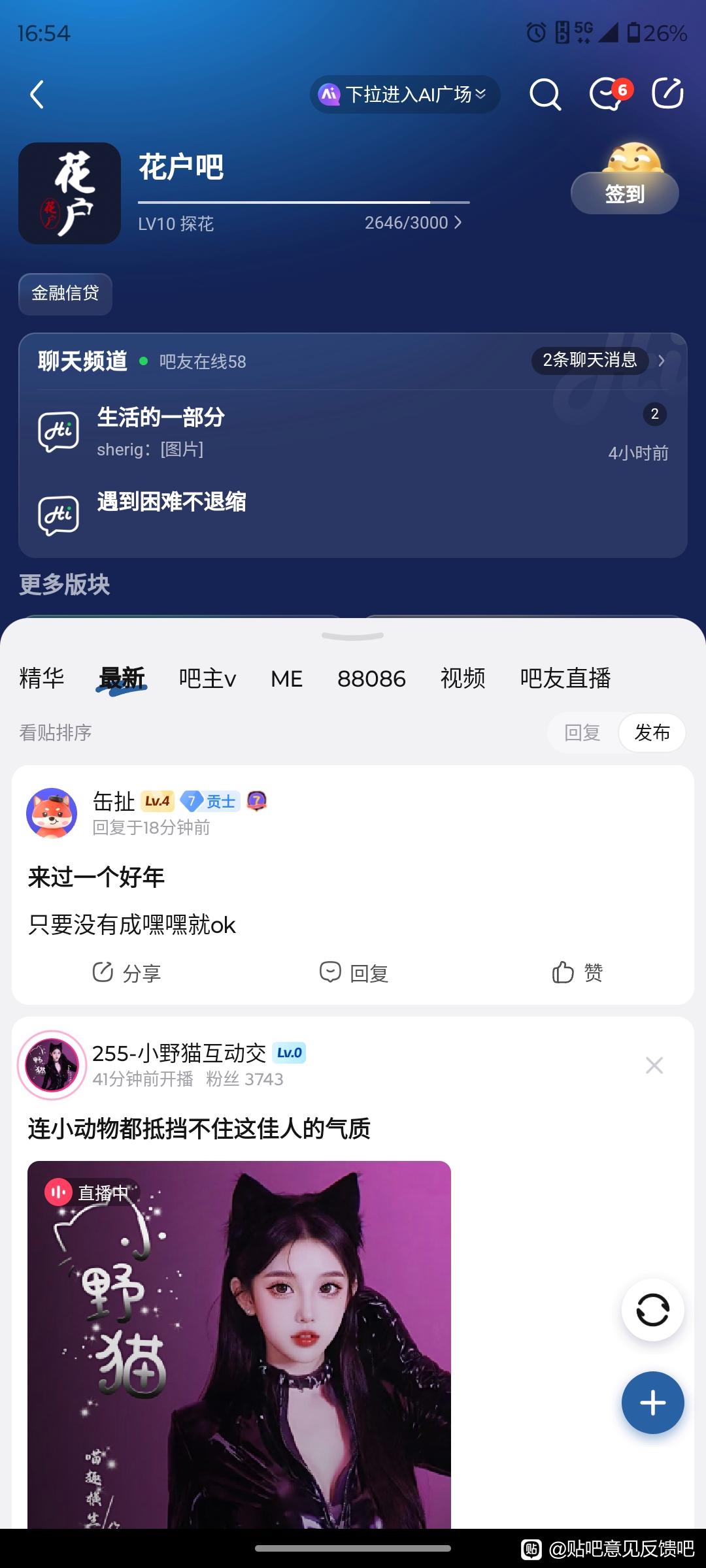706x1568 pixels.
Task: Tap the blue plus floating button
Action: click(x=652, y=1403)
